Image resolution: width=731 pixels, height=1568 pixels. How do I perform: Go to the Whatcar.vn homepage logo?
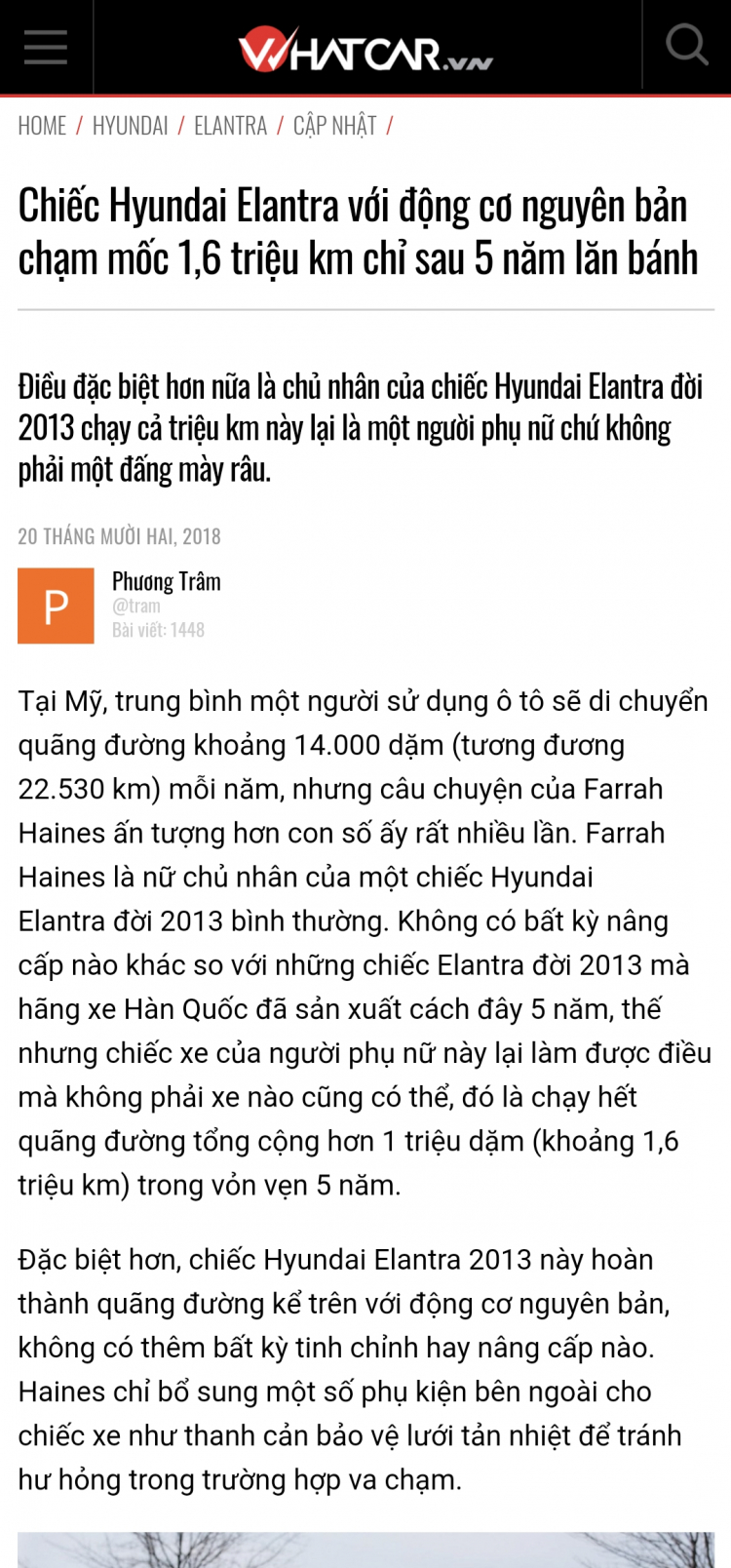365,49
